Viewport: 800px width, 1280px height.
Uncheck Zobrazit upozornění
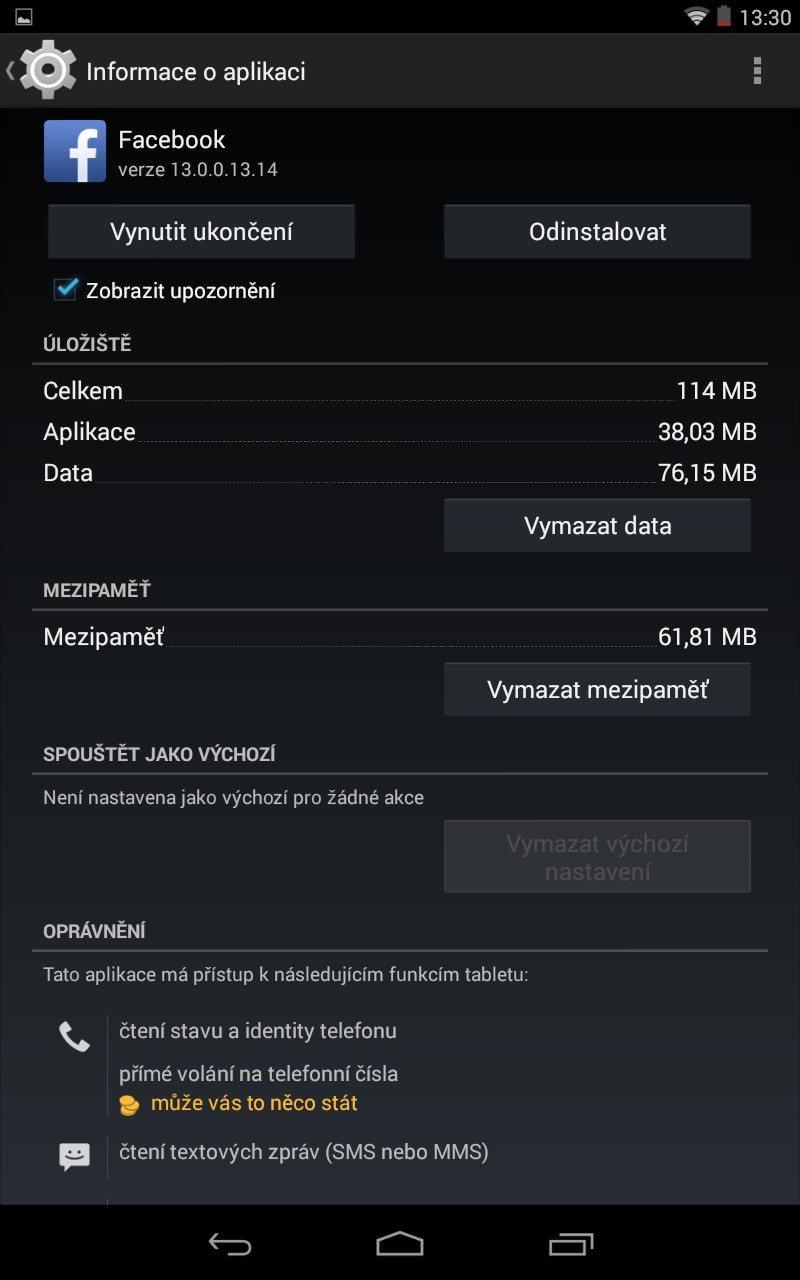[66, 290]
